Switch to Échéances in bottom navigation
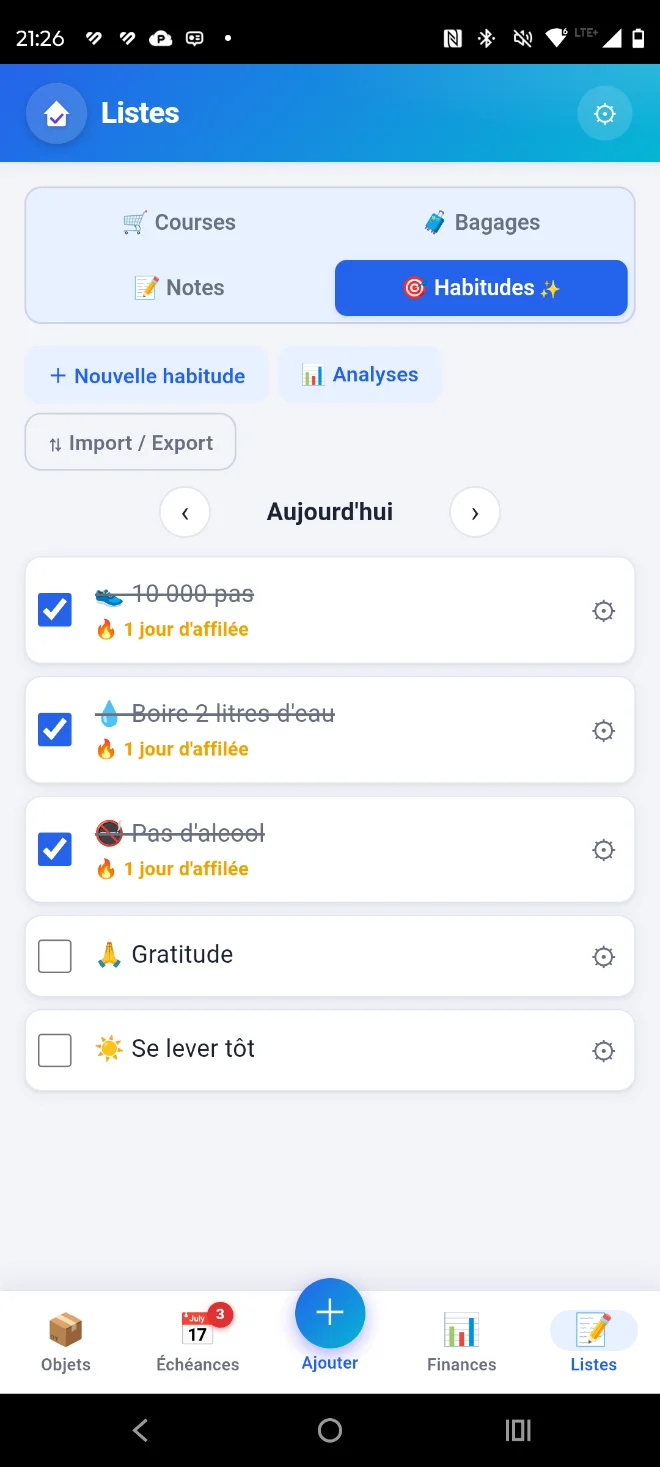The image size is (660, 1467). [198, 1342]
